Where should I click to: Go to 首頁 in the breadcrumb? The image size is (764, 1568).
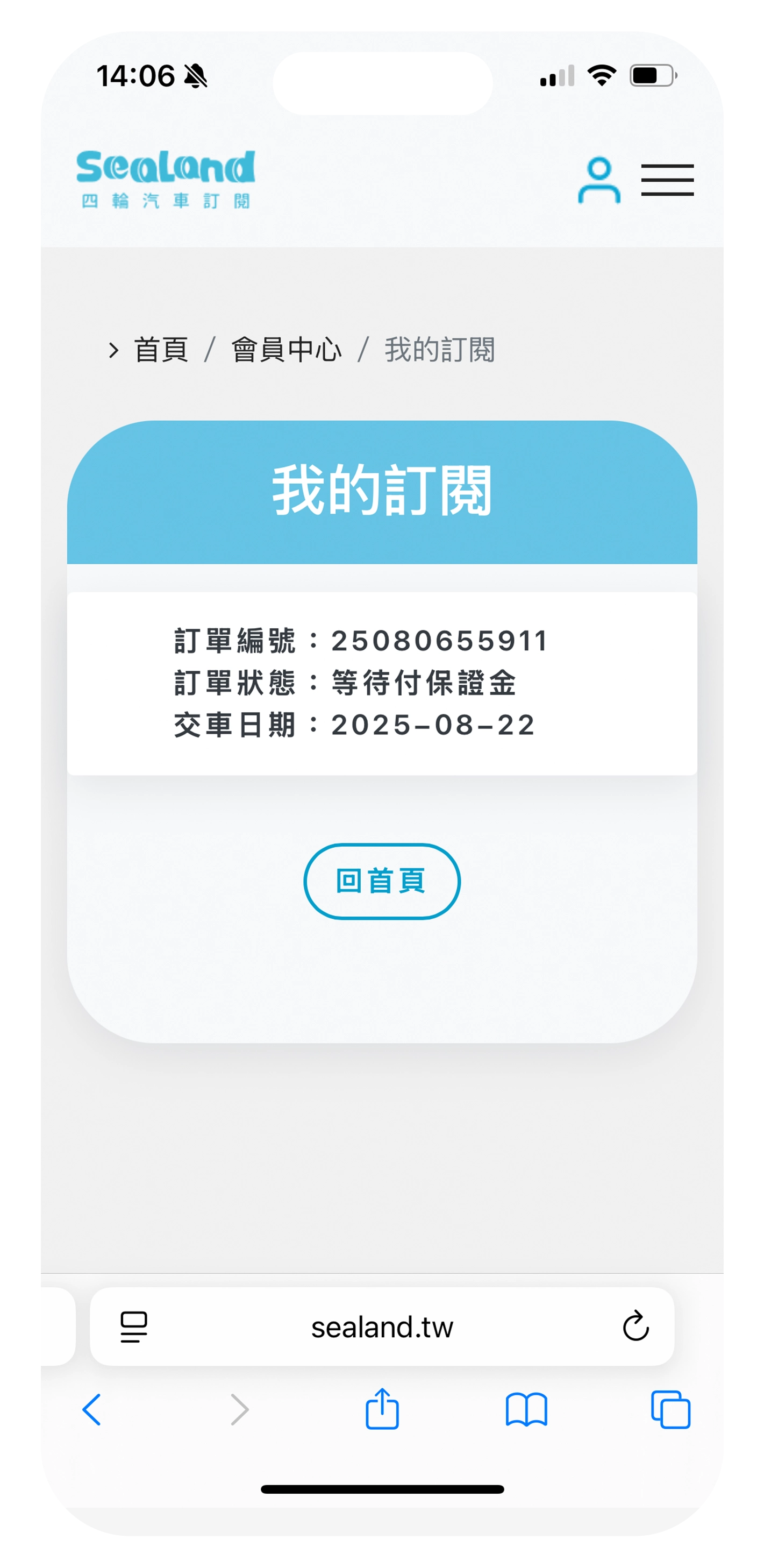(x=161, y=350)
